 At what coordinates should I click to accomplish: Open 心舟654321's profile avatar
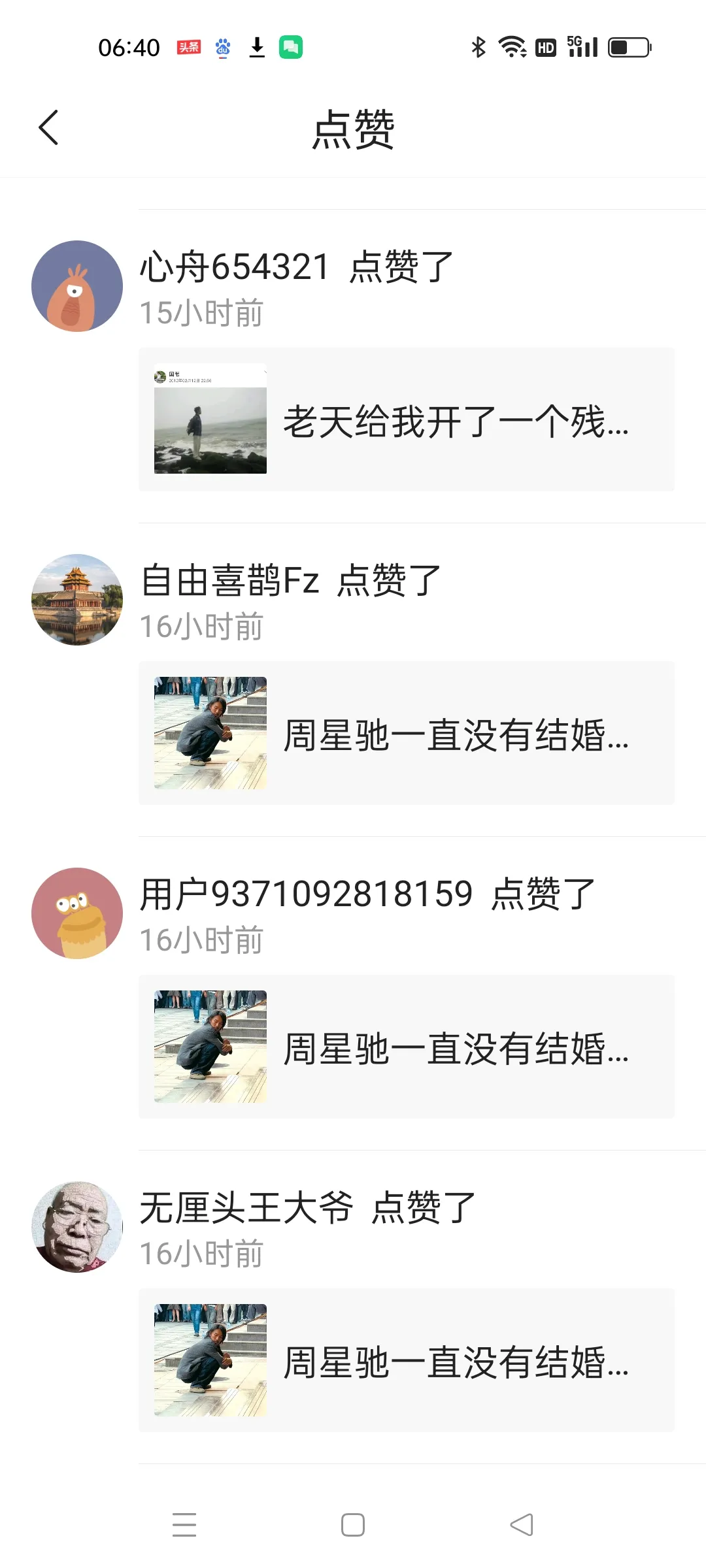point(77,286)
